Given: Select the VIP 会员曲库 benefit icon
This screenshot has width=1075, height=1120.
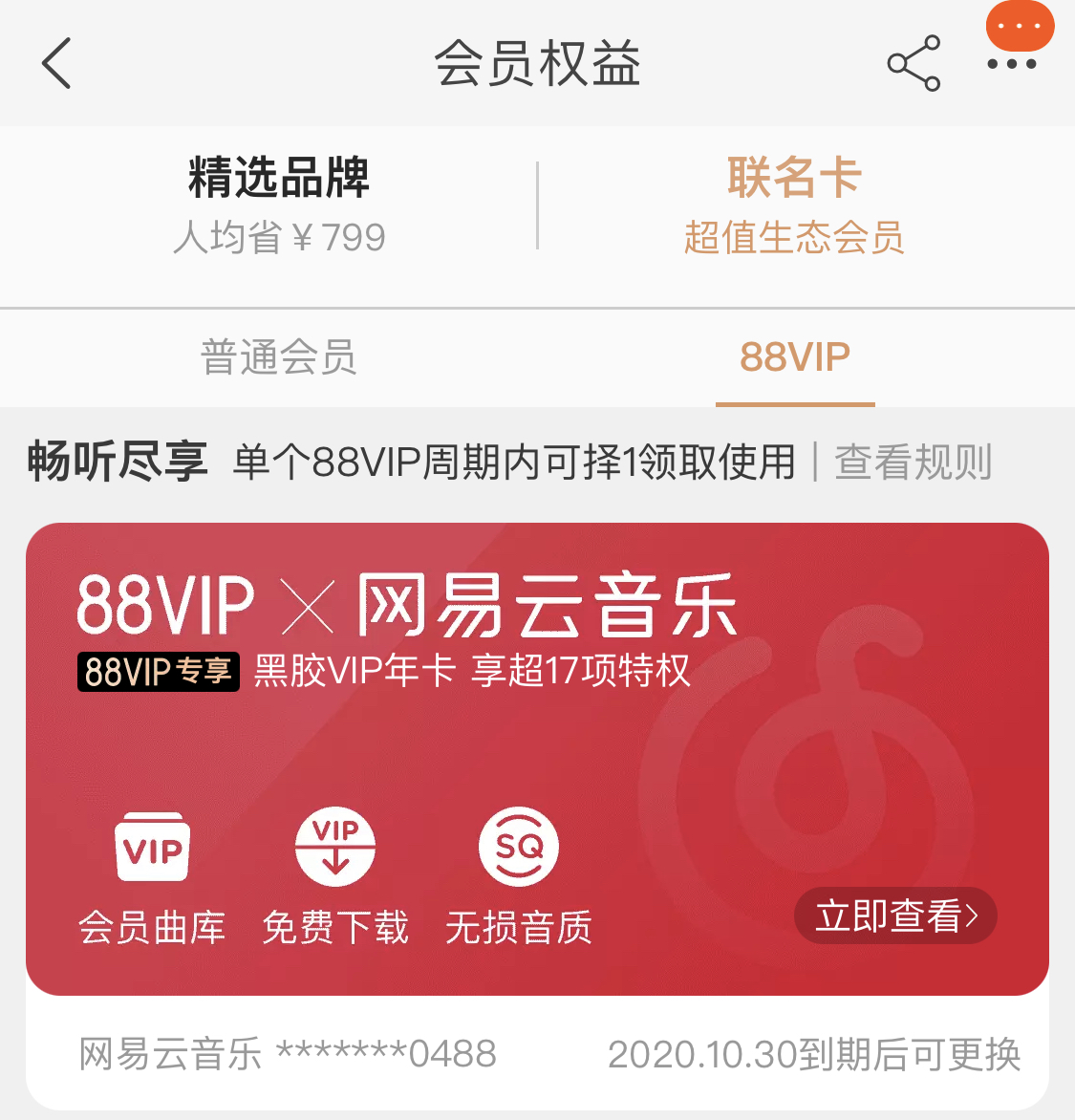Looking at the screenshot, I should pyautogui.click(x=153, y=848).
